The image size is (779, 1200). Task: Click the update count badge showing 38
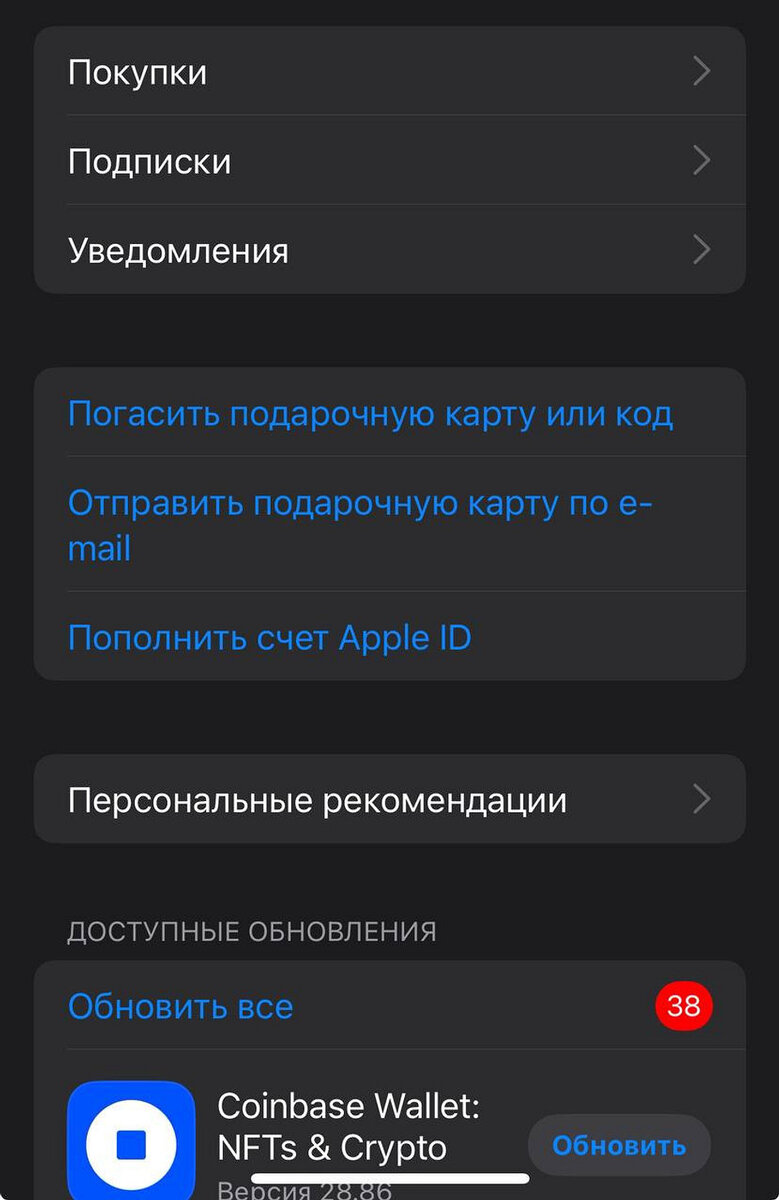click(684, 1007)
